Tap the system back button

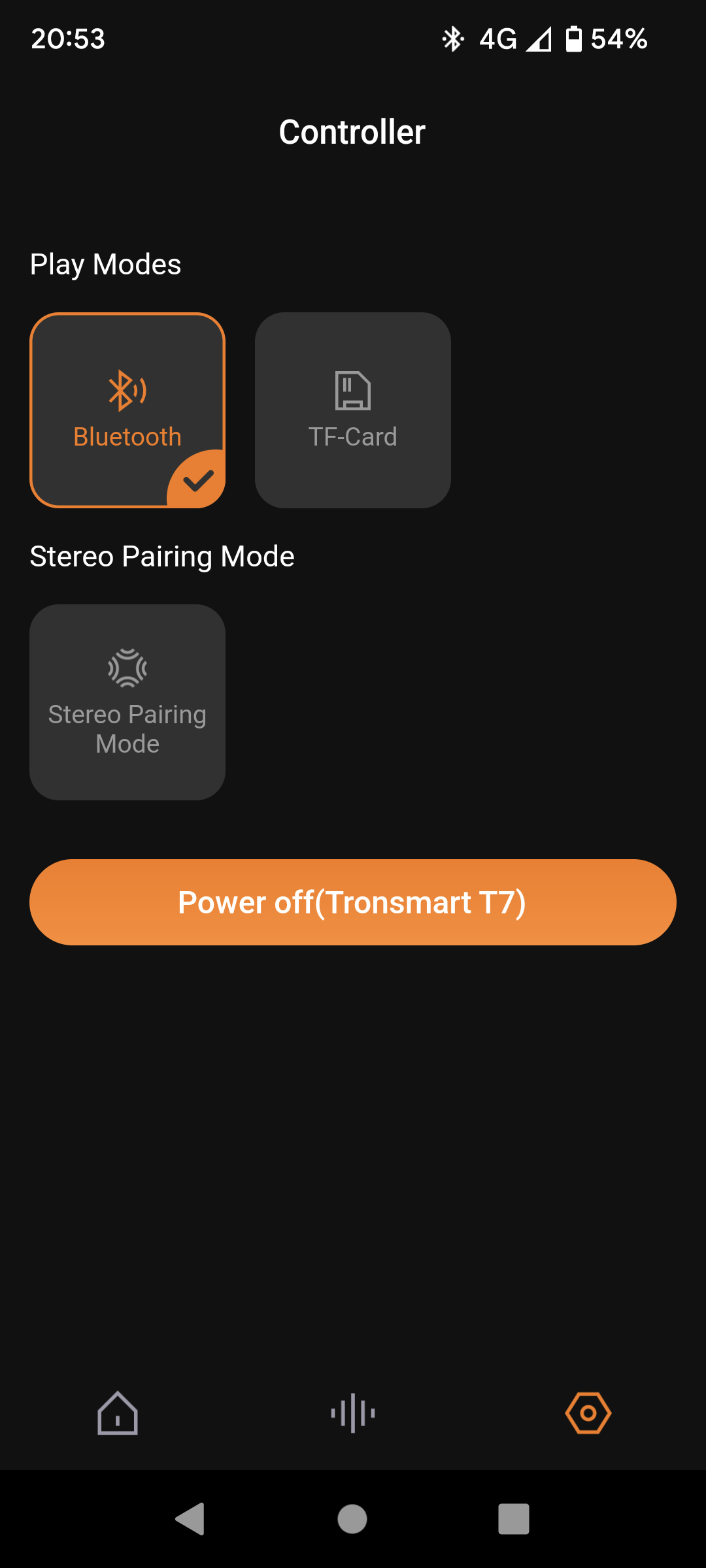tap(190, 1518)
